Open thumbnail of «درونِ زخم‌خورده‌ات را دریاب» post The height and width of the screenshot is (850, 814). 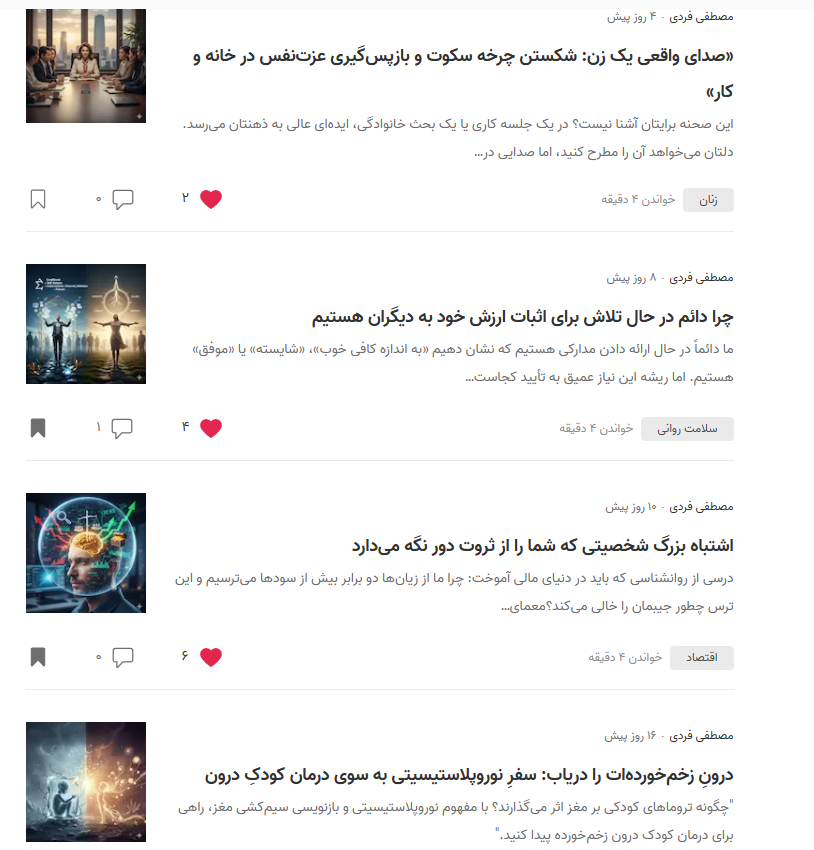86,782
